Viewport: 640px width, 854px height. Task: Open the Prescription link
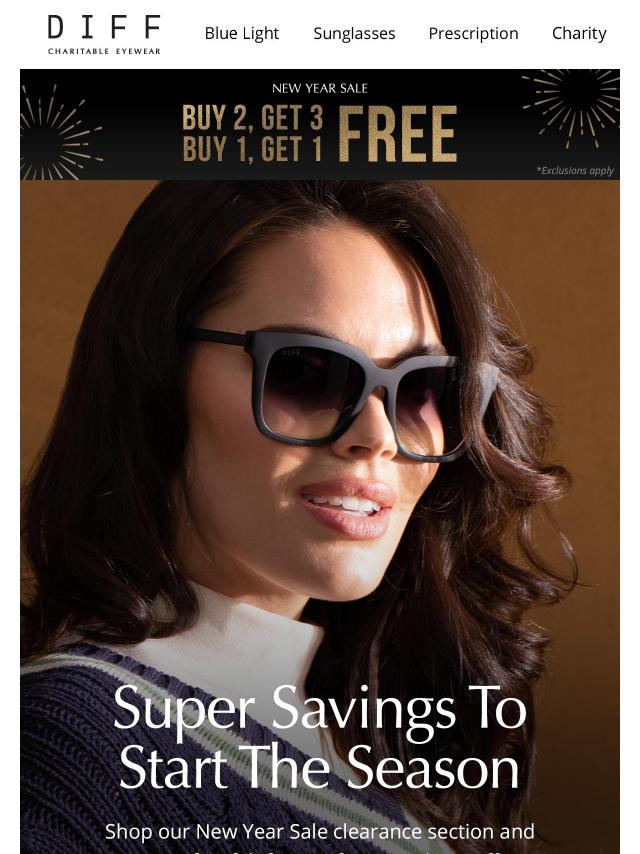pos(473,33)
